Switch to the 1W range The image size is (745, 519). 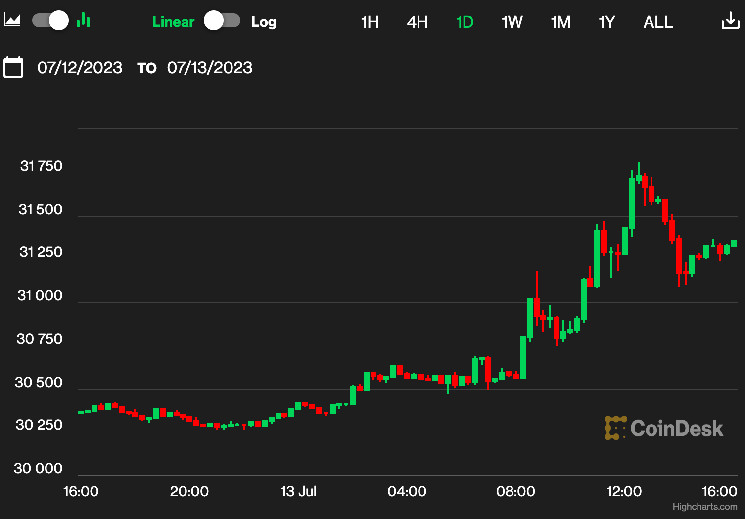tap(511, 22)
